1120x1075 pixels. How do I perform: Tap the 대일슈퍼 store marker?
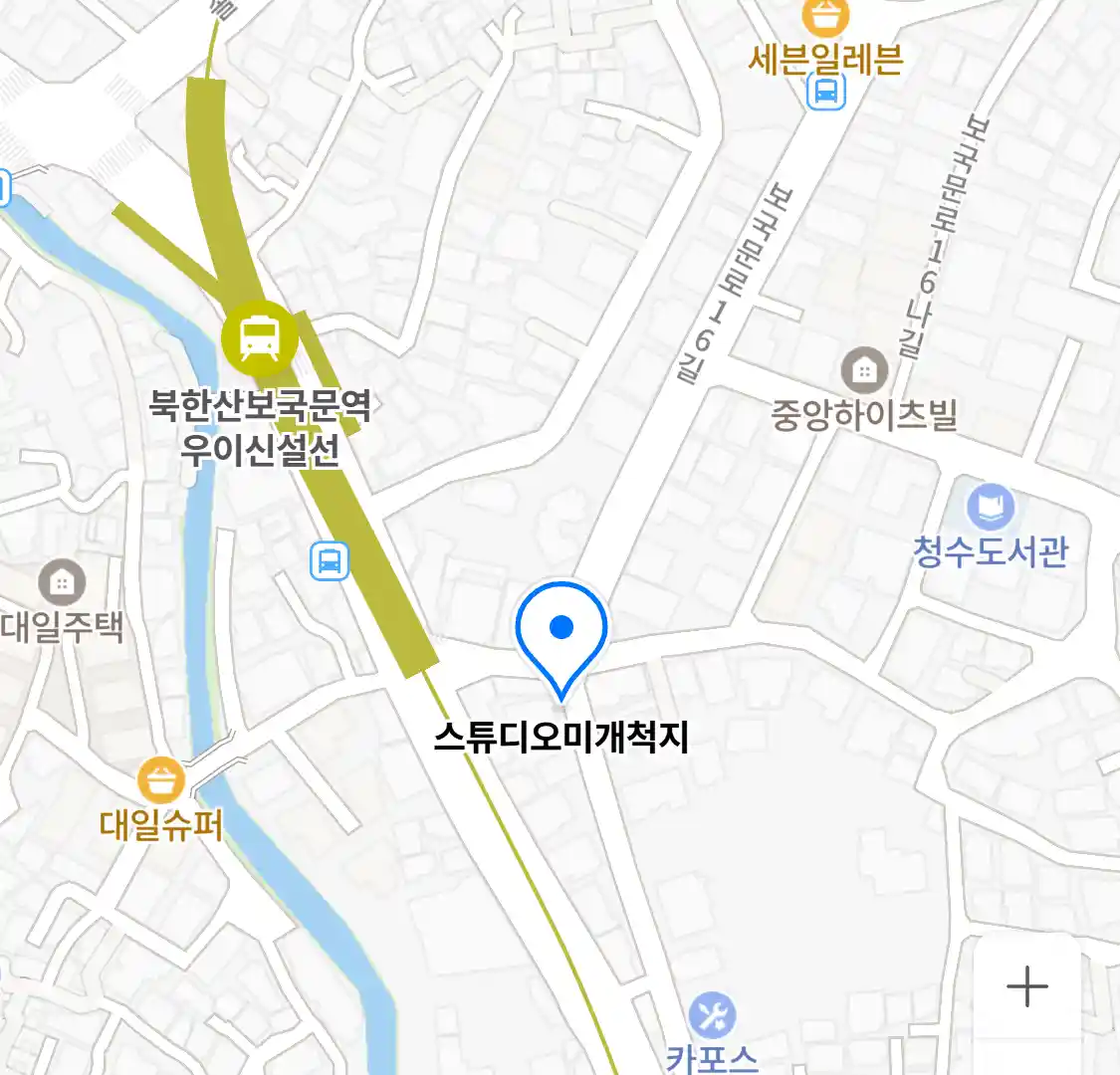160,780
